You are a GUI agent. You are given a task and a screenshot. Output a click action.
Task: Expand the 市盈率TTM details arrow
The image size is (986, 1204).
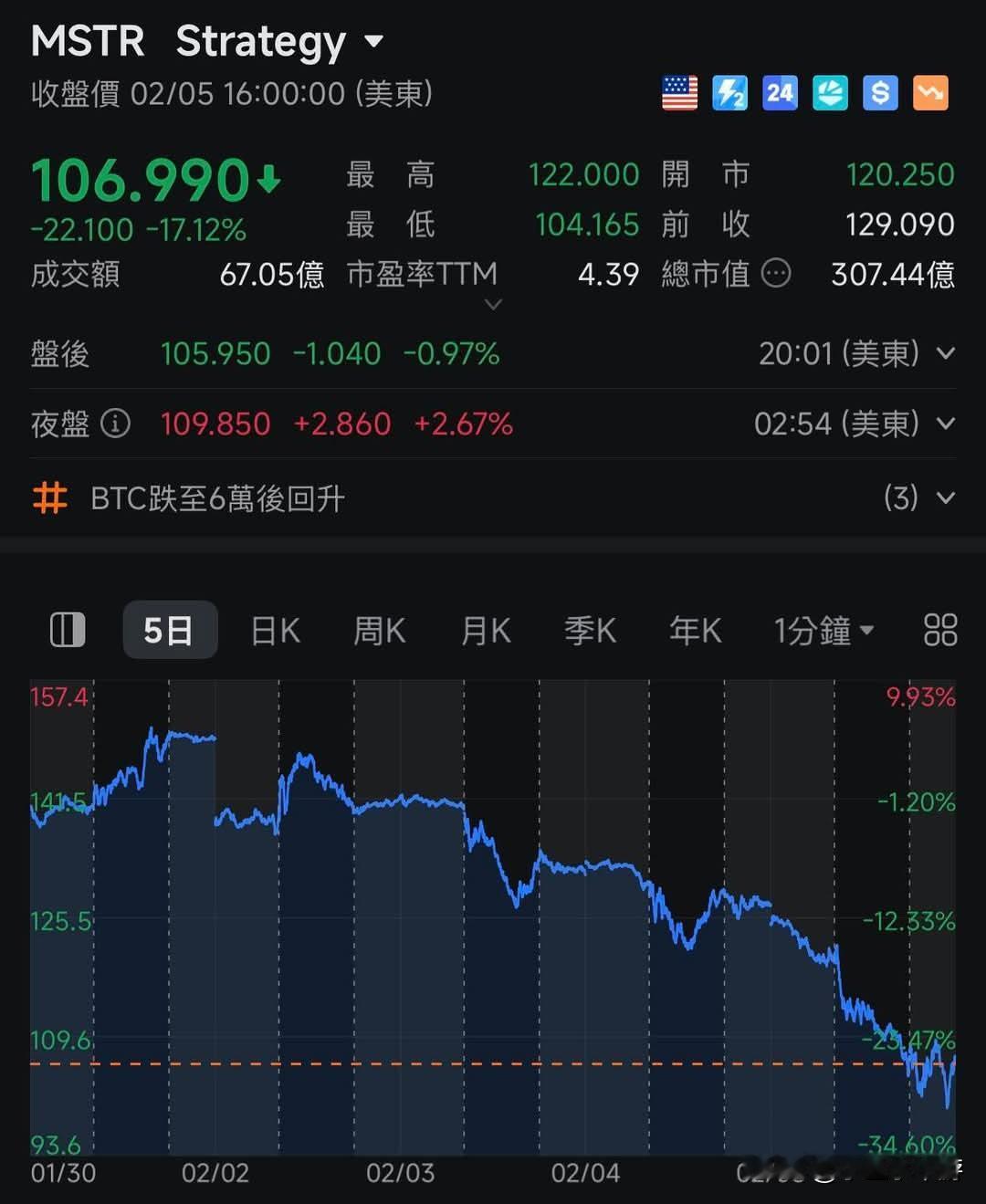tap(493, 304)
